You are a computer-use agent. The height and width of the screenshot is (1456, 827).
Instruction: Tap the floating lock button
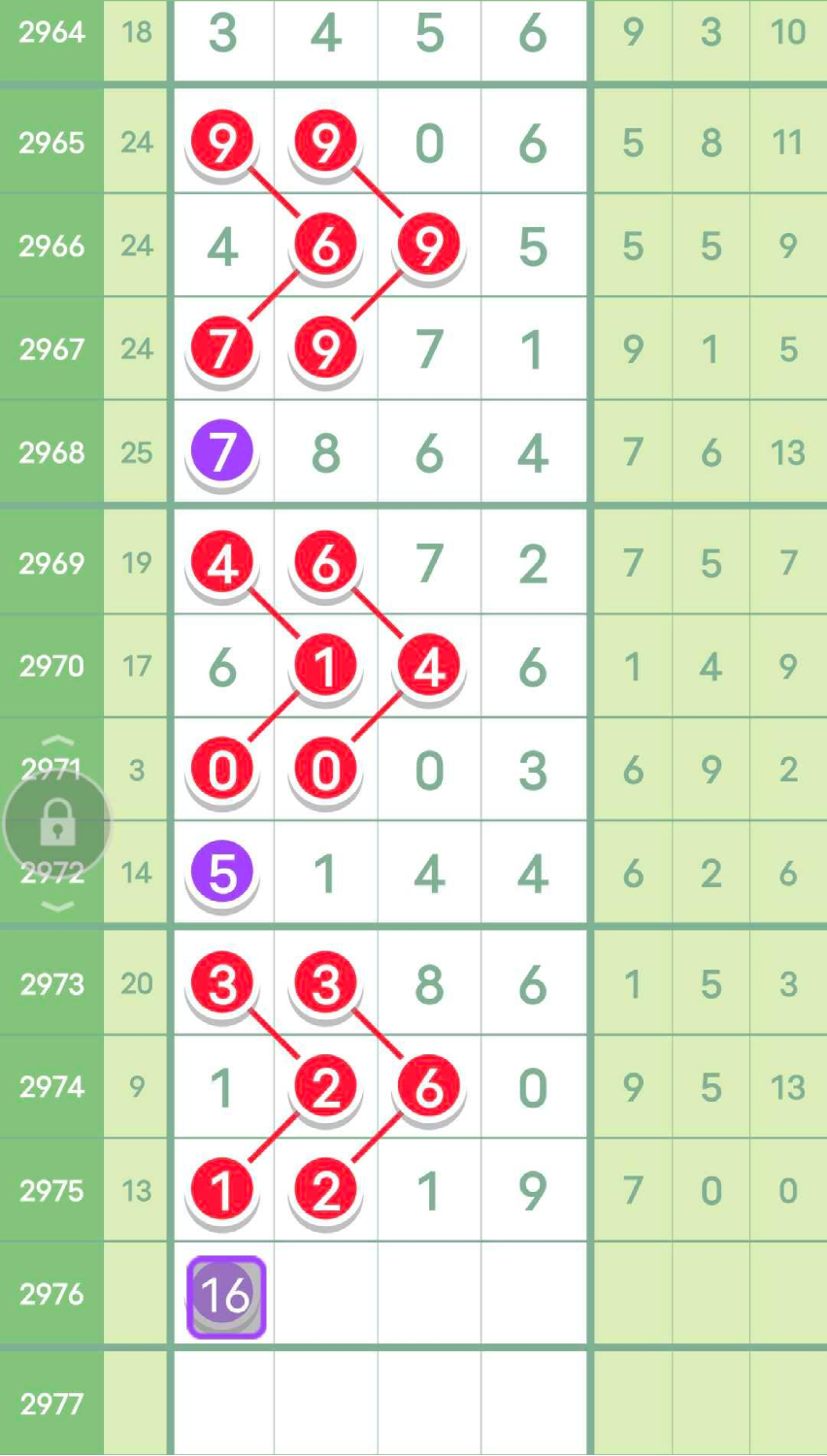pyautogui.click(x=57, y=824)
